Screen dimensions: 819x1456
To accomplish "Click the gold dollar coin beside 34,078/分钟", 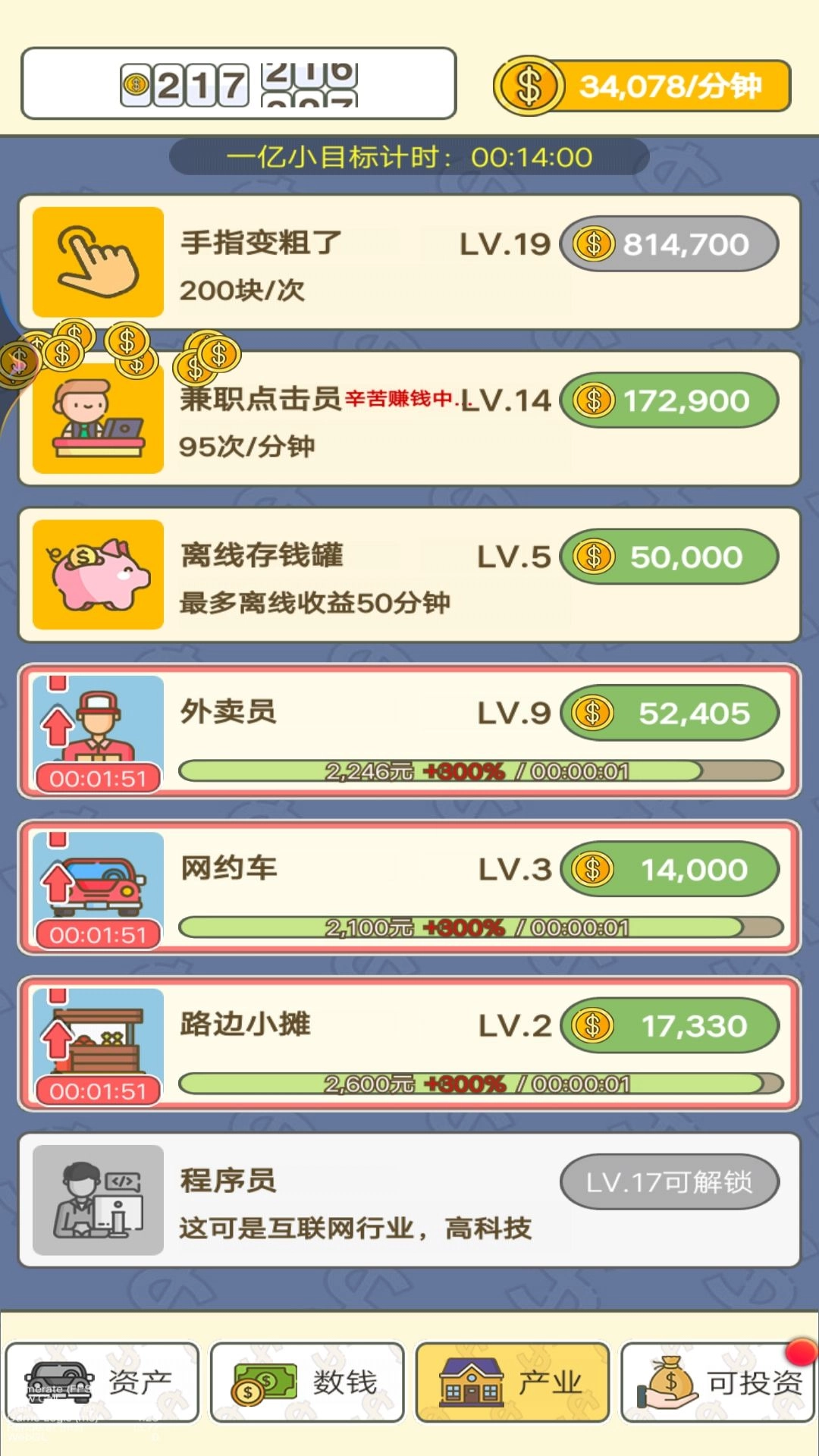I will pyautogui.click(x=531, y=87).
